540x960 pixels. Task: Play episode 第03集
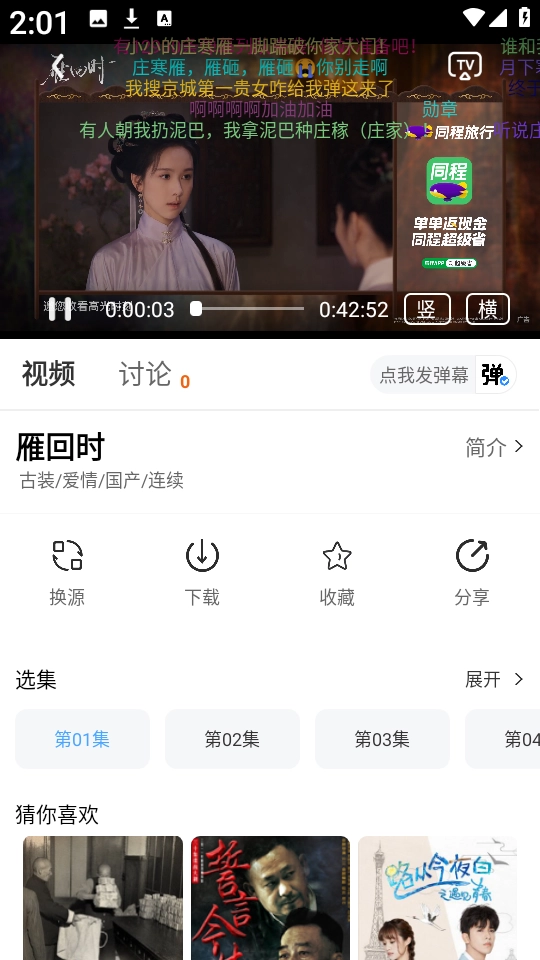coord(382,739)
